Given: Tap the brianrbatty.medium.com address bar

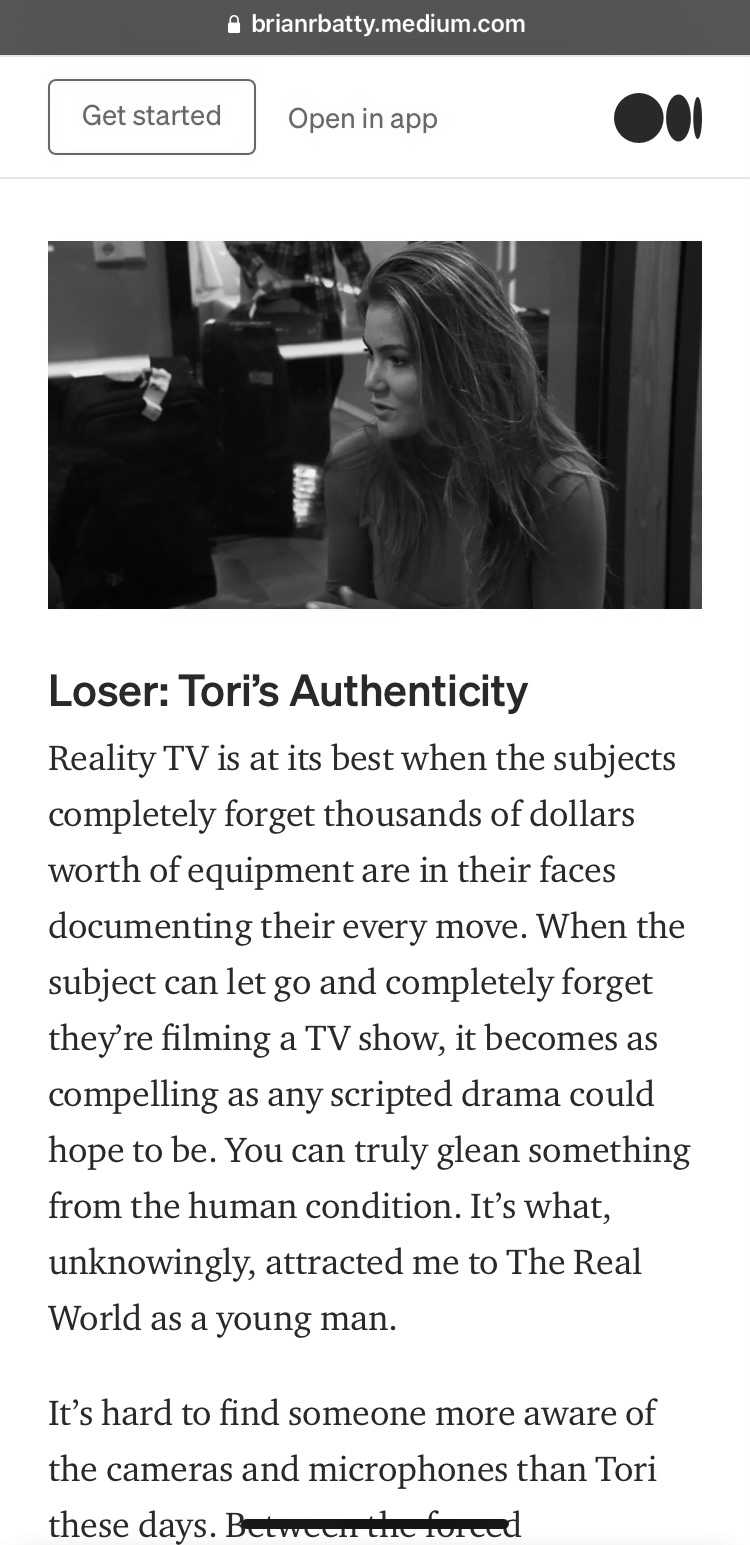Looking at the screenshot, I should (375, 25).
